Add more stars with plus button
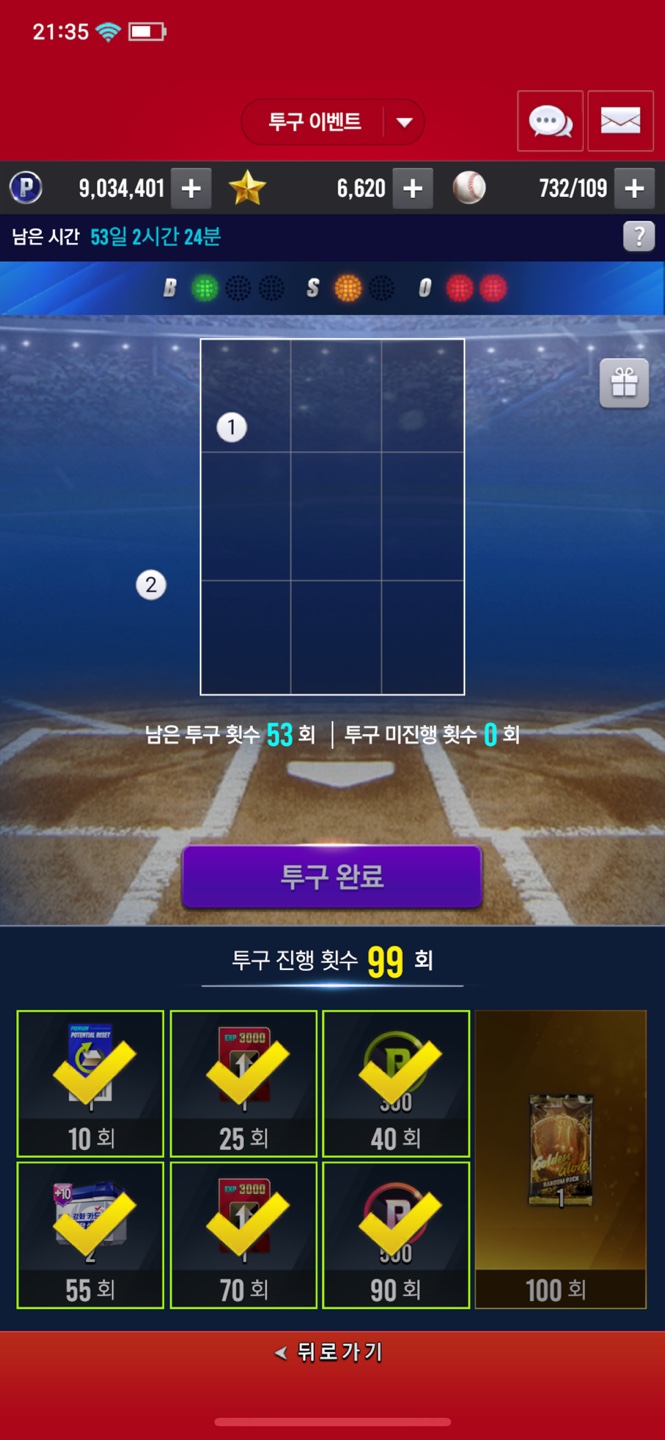Screen dimensions: 665x1440 pyautogui.click(x=412, y=188)
